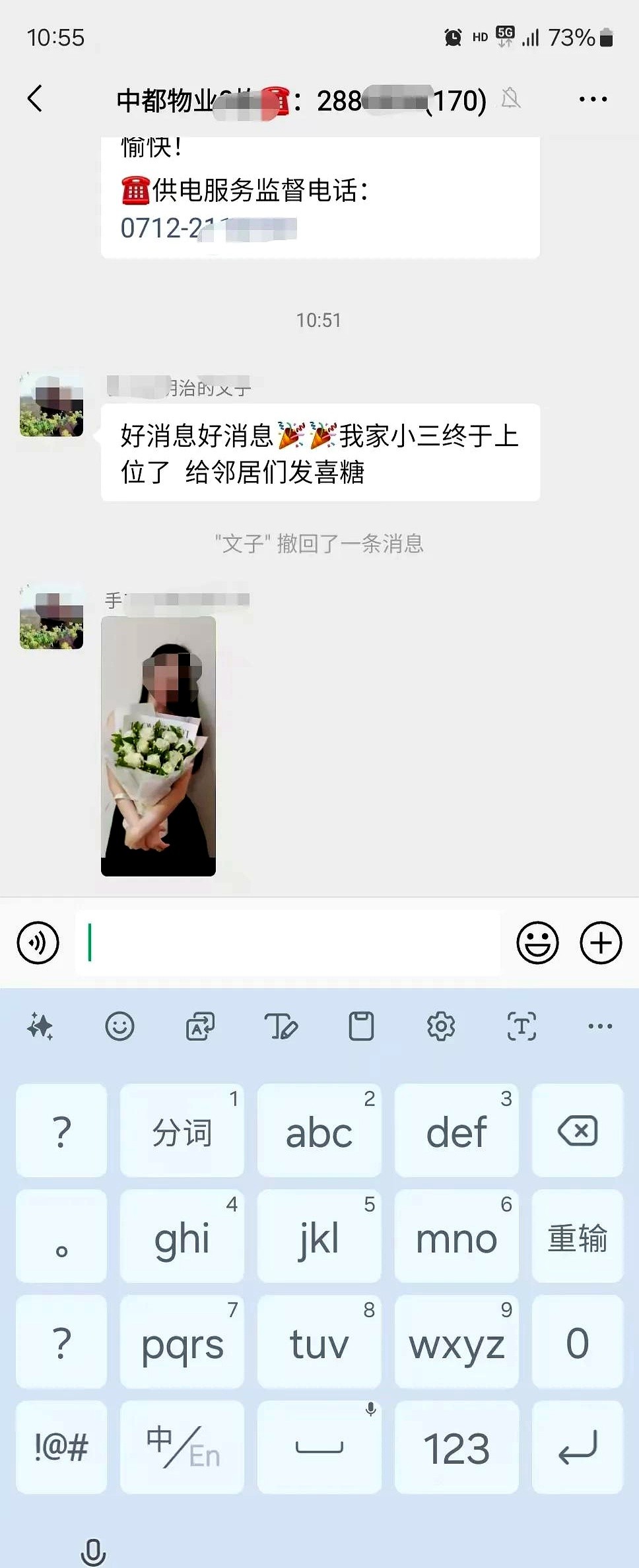Screen dimensions: 639x1568
Task: Tap the 重输 re-enter key
Action: [x=578, y=1236]
